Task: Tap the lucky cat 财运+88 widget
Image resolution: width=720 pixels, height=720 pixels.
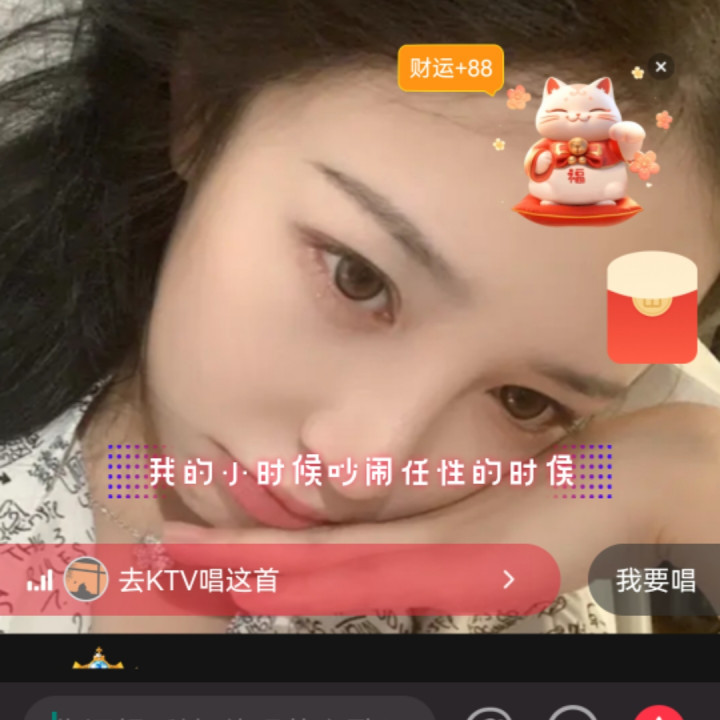Action: point(577,148)
